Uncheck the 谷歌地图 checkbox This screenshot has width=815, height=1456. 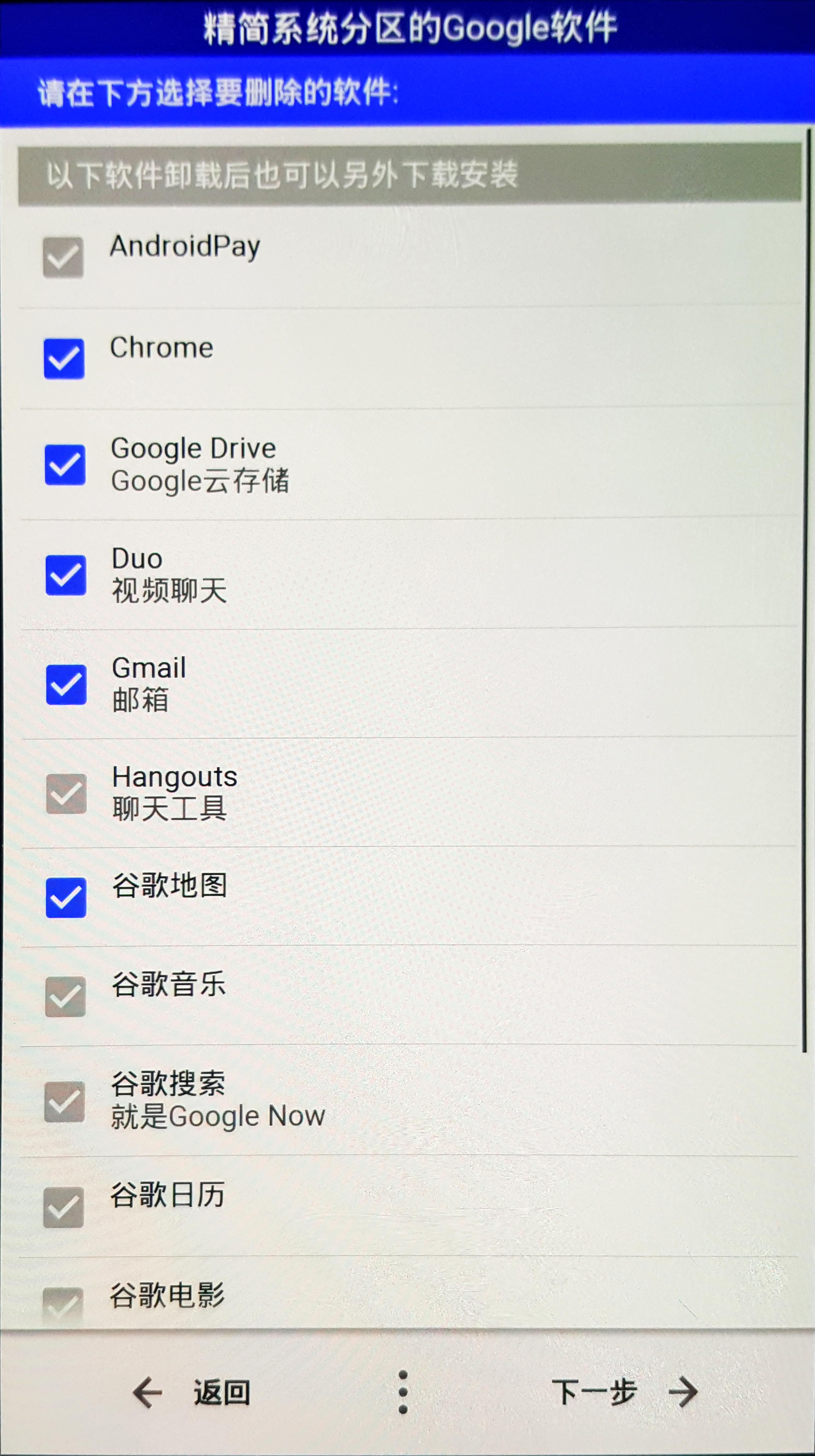[x=66, y=898]
